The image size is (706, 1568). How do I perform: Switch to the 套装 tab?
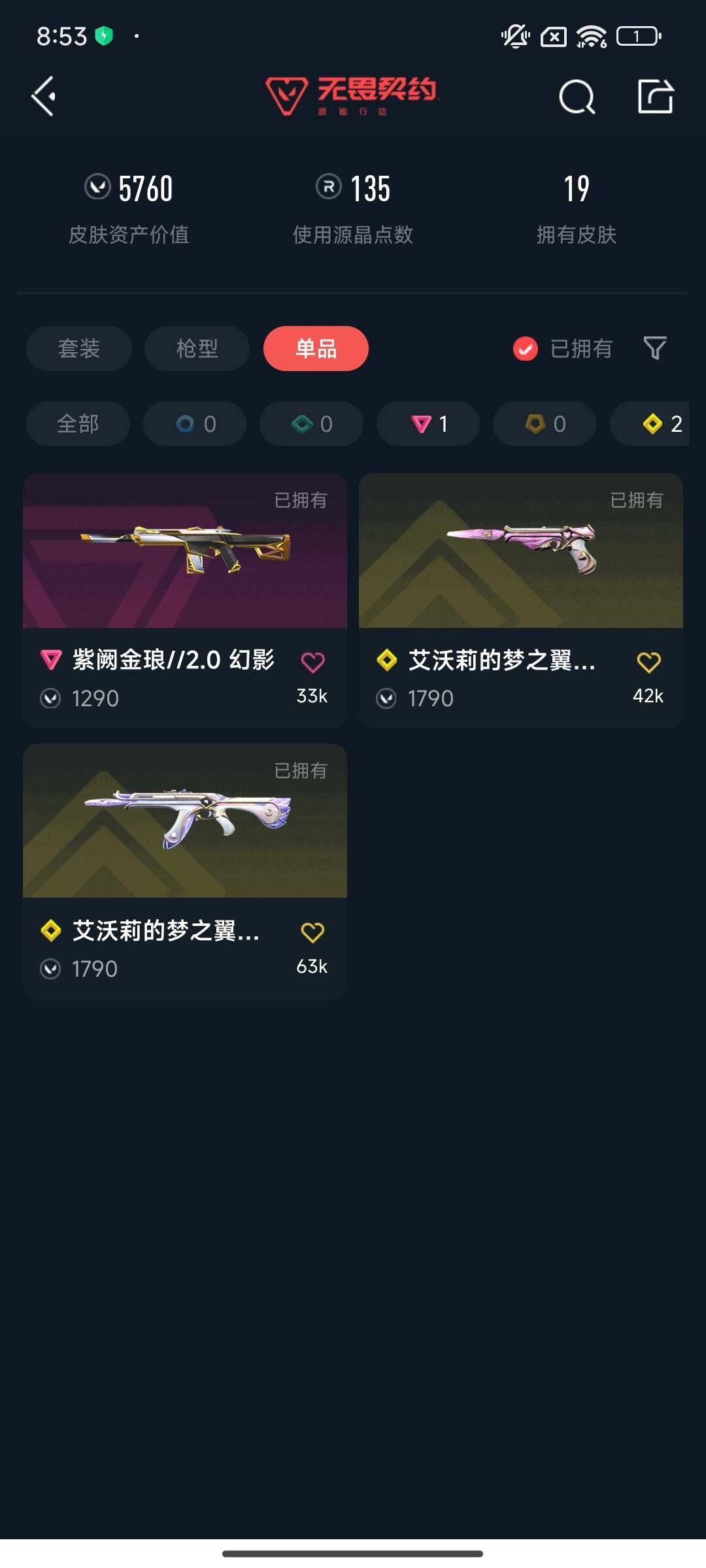coord(78,349)
